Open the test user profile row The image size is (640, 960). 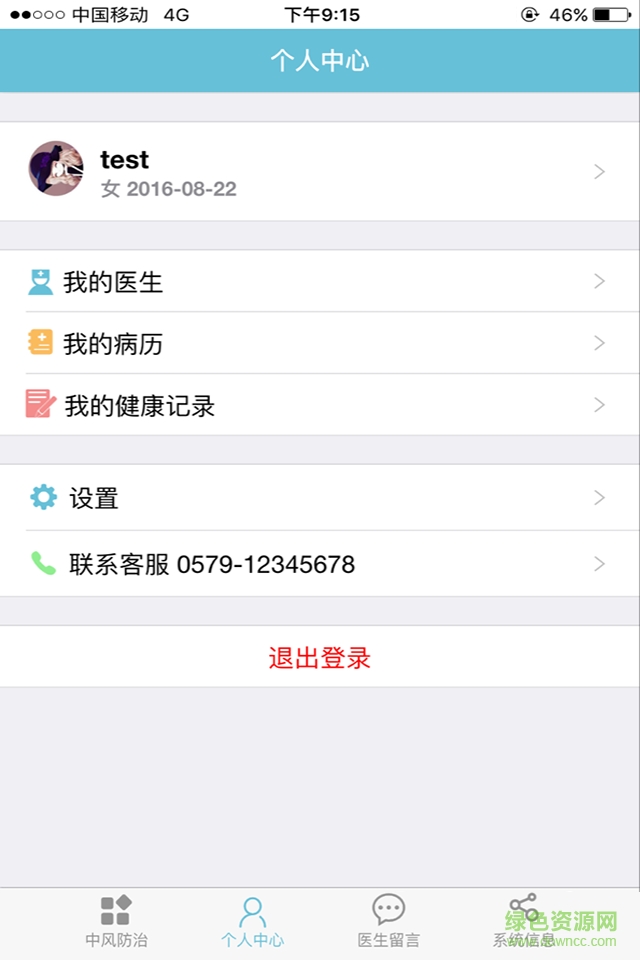click(x=320, y=171)
